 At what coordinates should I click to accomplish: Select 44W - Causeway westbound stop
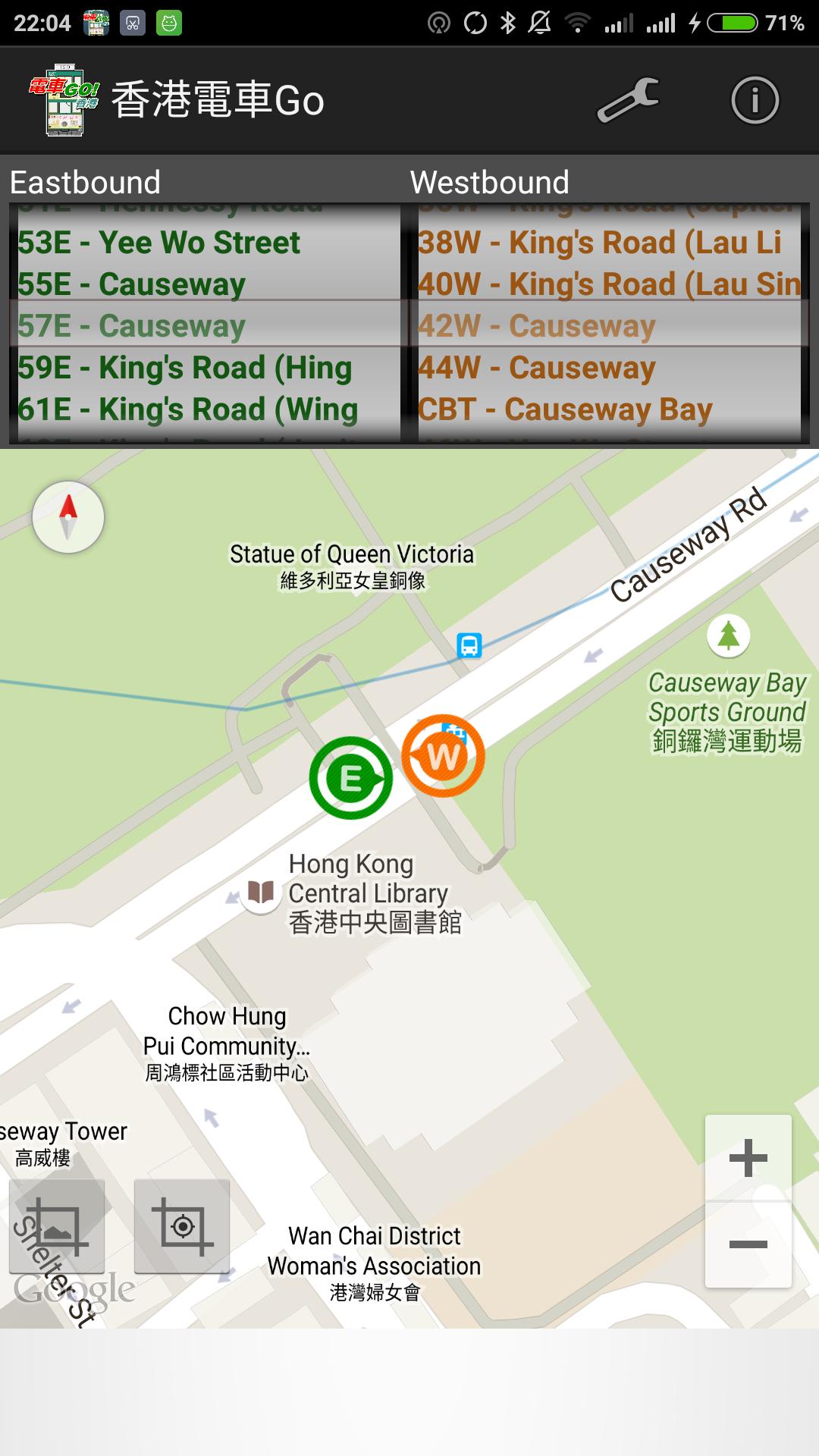coord(537,369)
